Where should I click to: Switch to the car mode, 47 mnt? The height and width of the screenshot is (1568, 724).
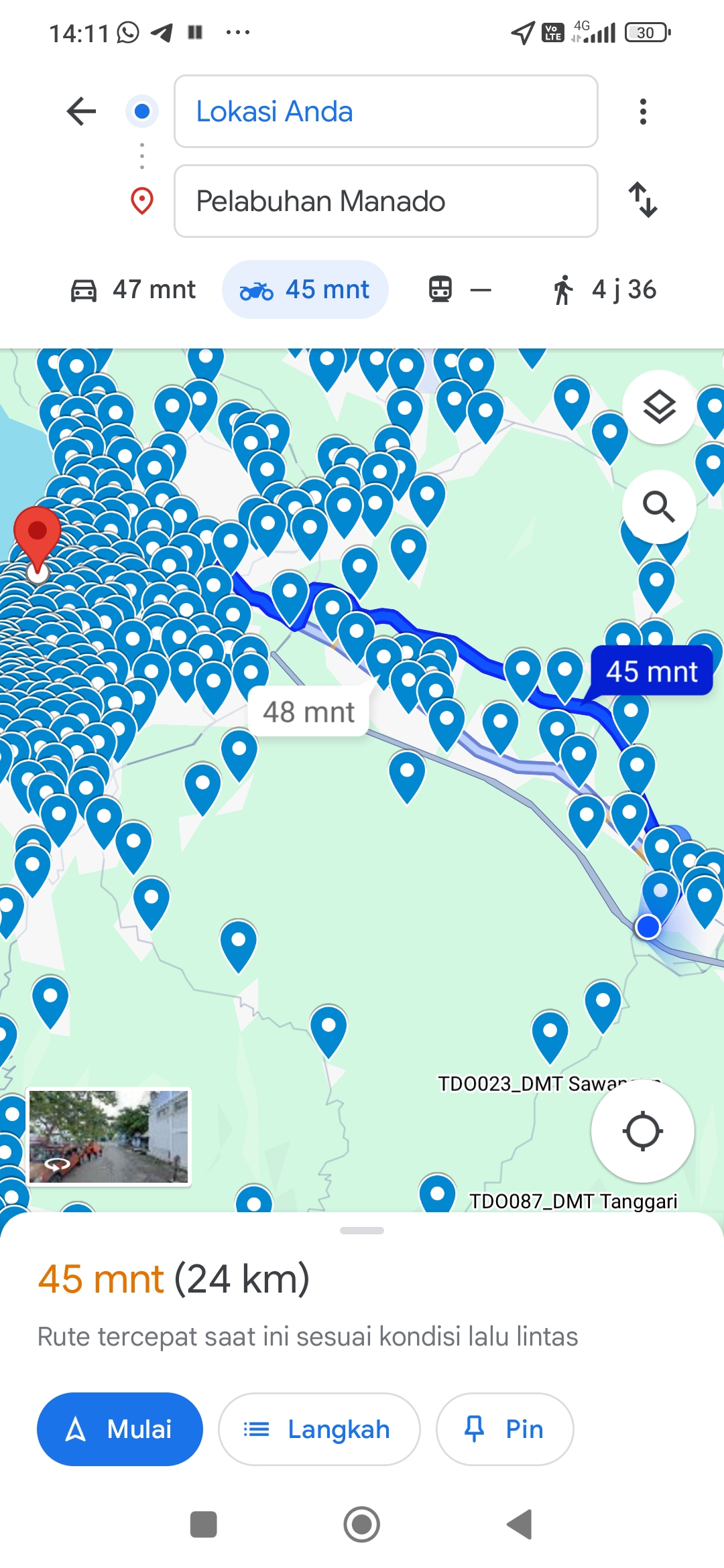tap(133, 289)
